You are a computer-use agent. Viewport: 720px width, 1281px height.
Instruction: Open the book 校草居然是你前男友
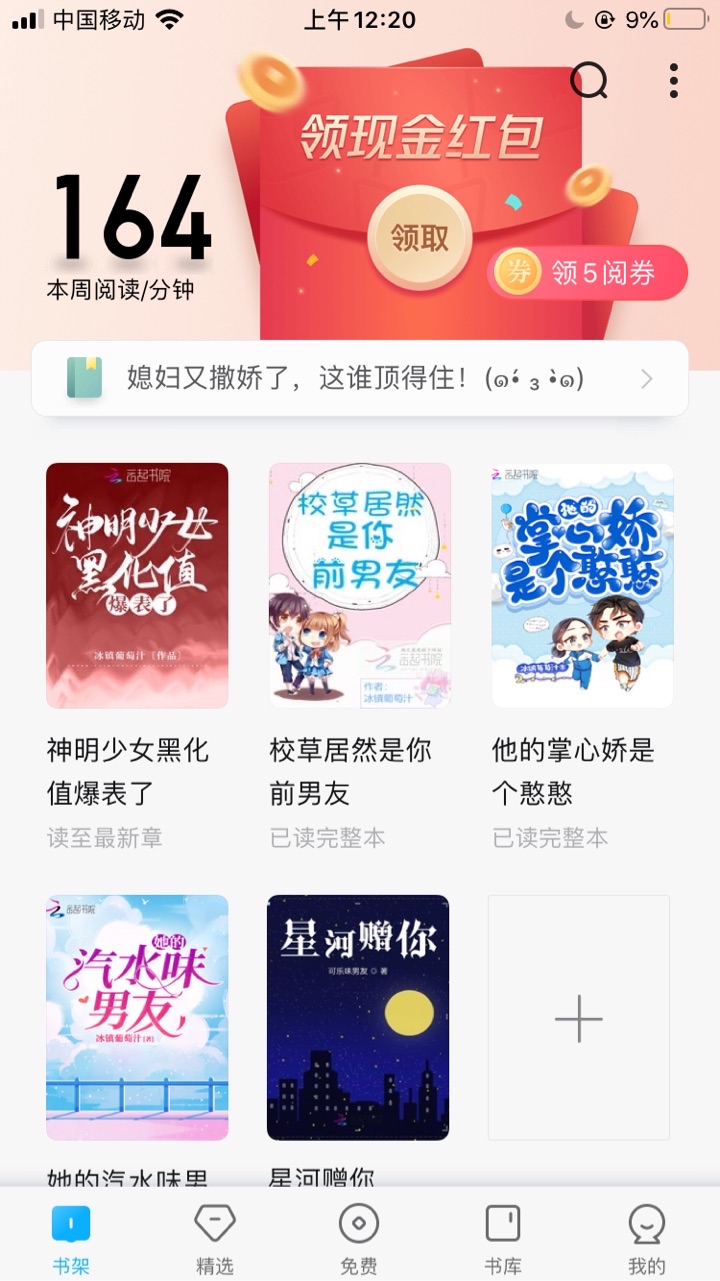click(359, 585)
